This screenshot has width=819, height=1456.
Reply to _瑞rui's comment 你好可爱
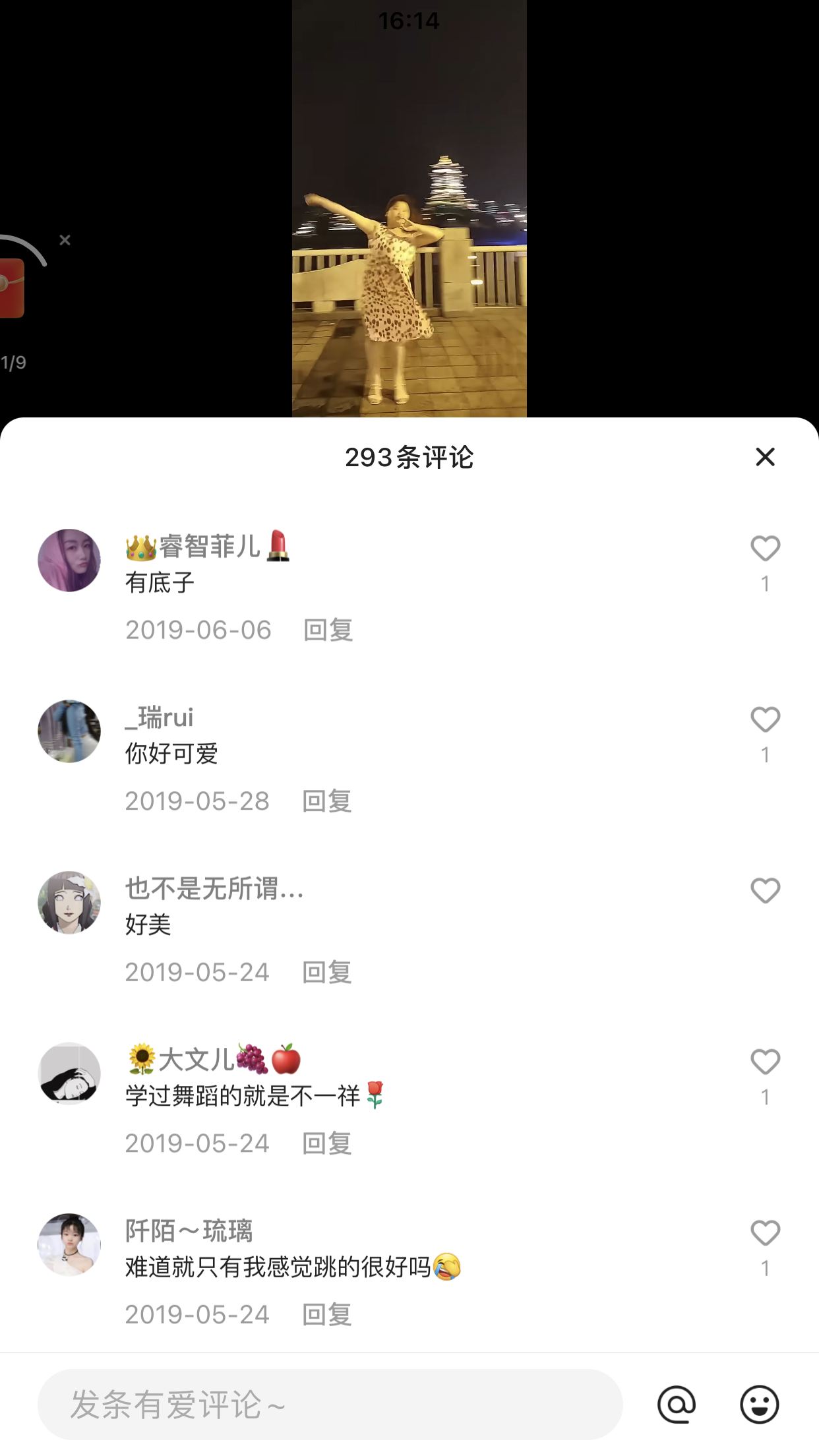(326, 801)
